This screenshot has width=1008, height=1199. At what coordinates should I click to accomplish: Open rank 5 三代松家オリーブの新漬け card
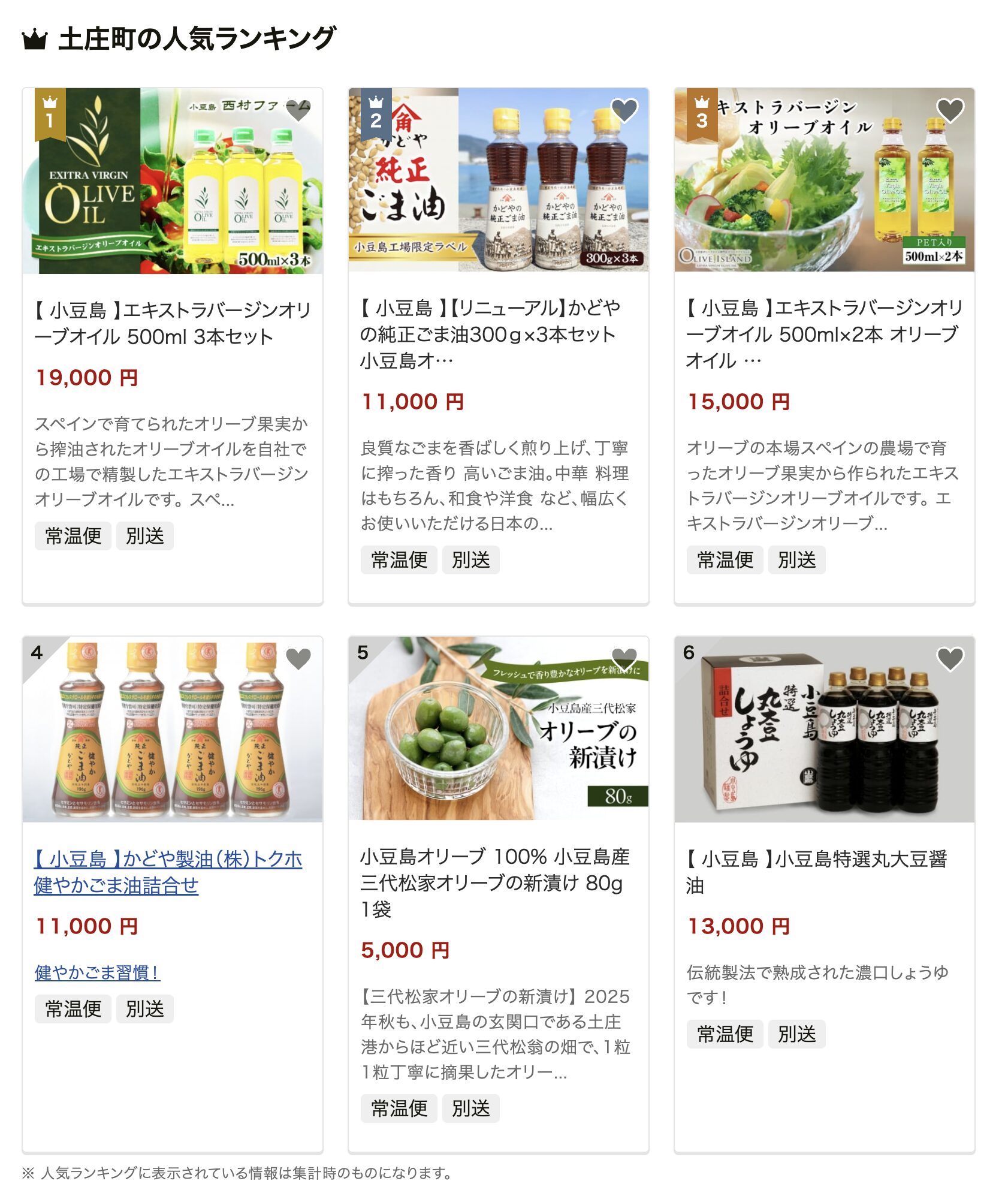pyautogui.click(x=494, y=882)
